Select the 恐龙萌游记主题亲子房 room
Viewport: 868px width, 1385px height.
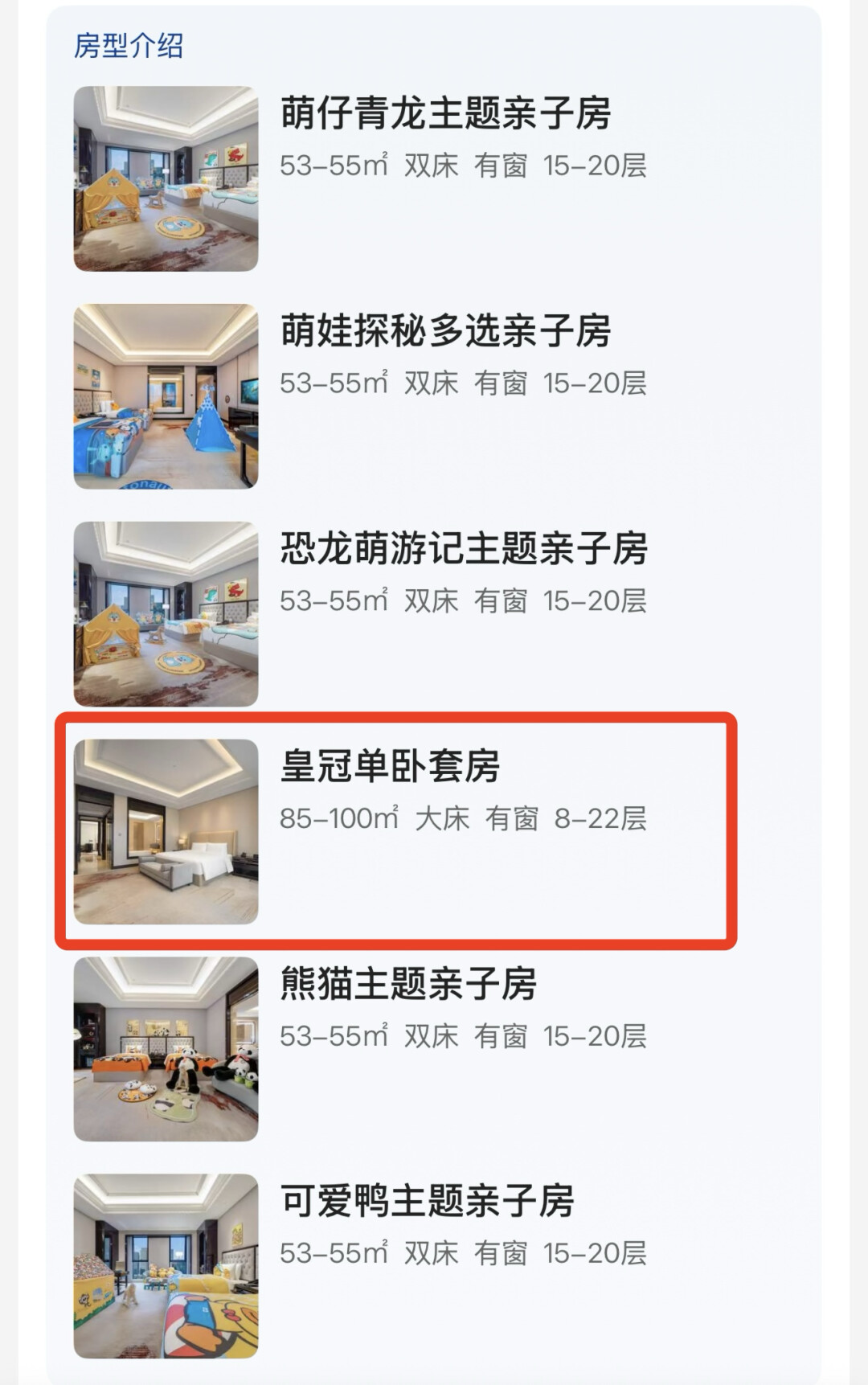coord(463,549)
